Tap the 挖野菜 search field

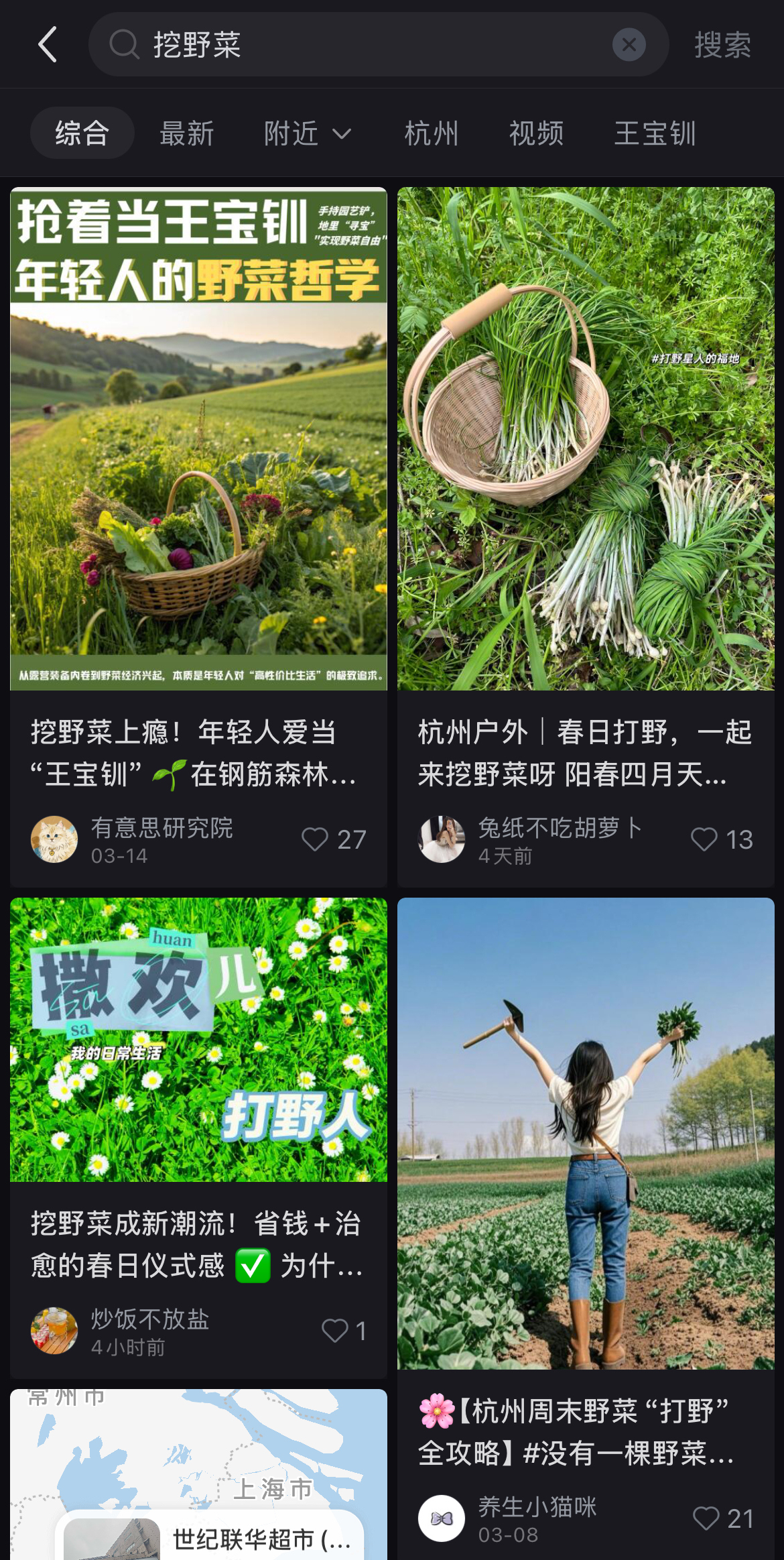(x=379, y=45)
